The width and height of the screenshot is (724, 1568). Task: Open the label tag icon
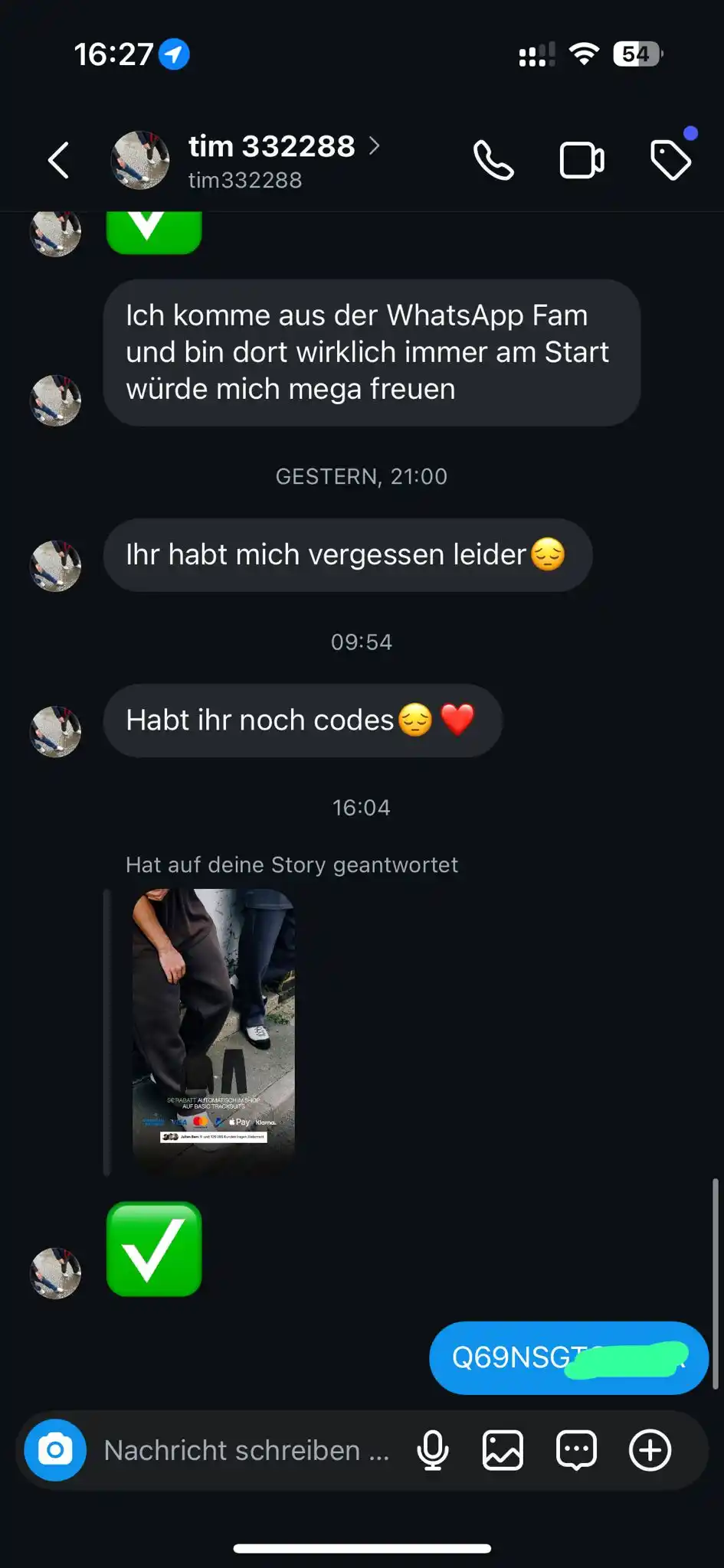click(x=670, y=159)
